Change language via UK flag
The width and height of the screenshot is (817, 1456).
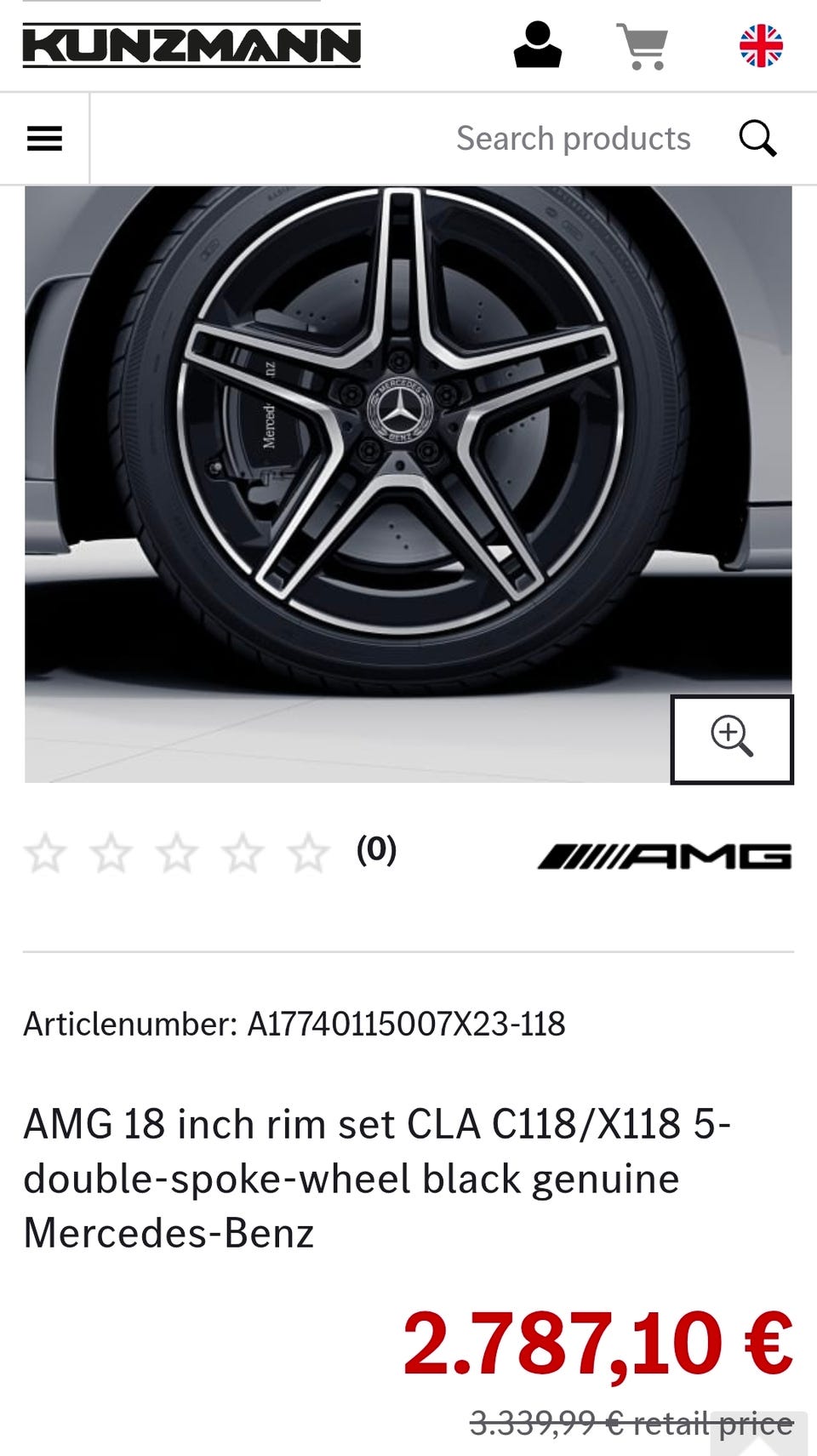[x=761, y=46]
